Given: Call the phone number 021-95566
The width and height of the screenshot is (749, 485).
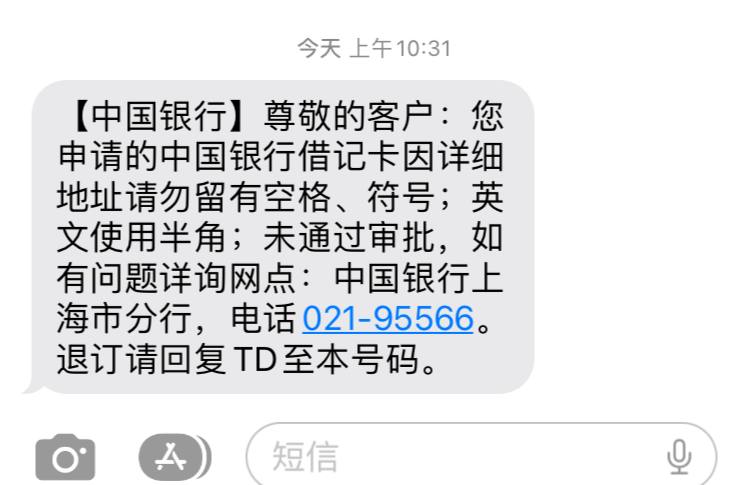Looking at the screenshot, I should tap(387, 319).
